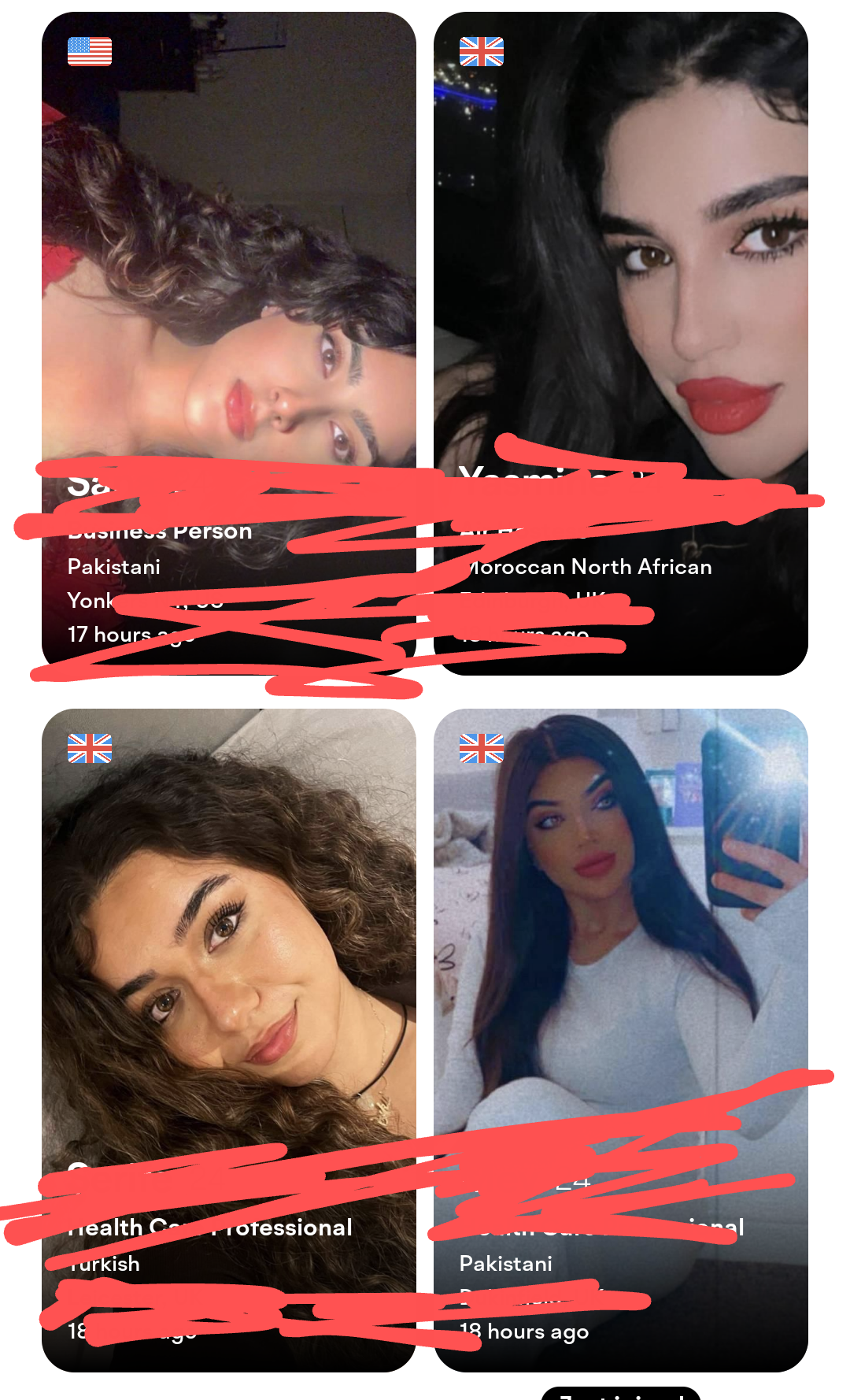Click Yasmin's red lipstick profile photo
Screen dimensions: 850x1400
622,236
